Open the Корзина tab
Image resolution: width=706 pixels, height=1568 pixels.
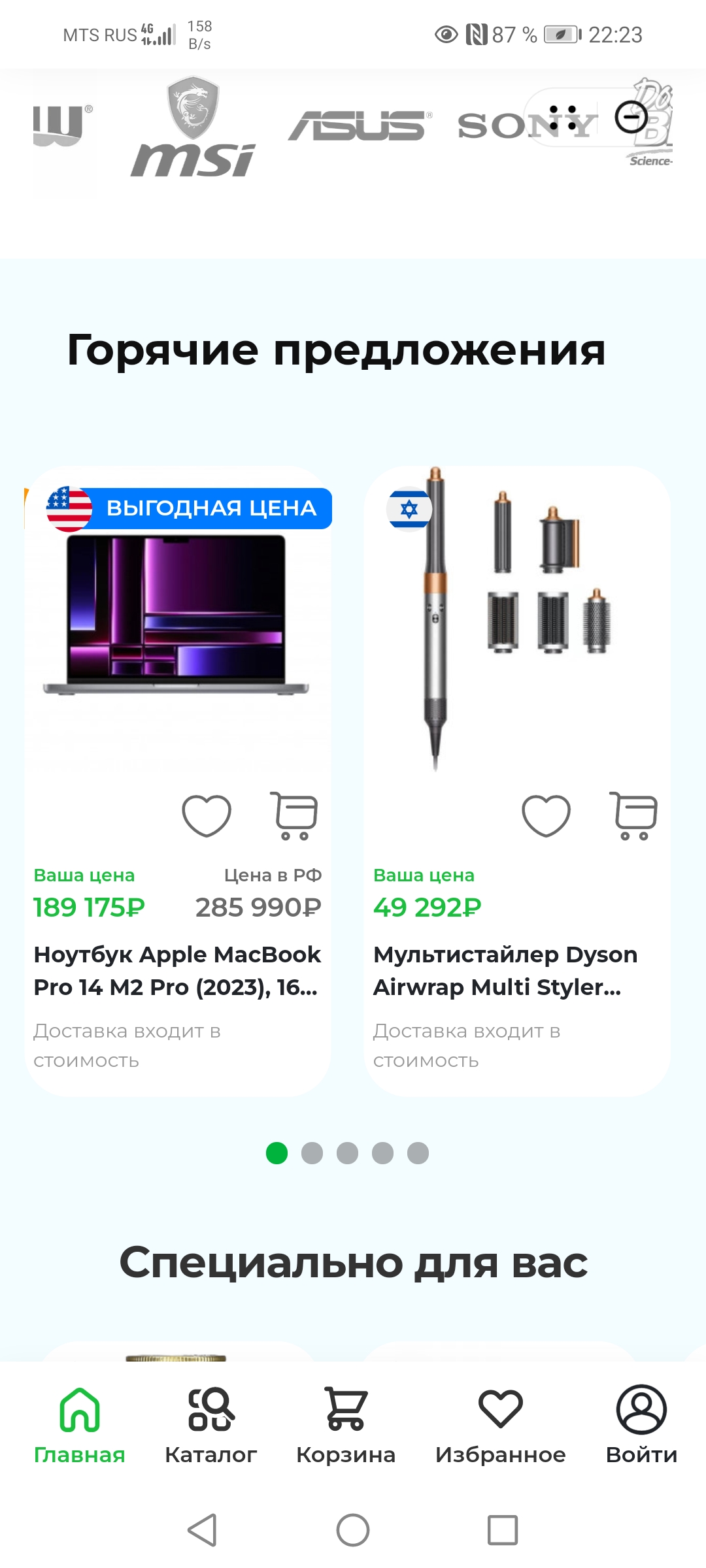346,1426
